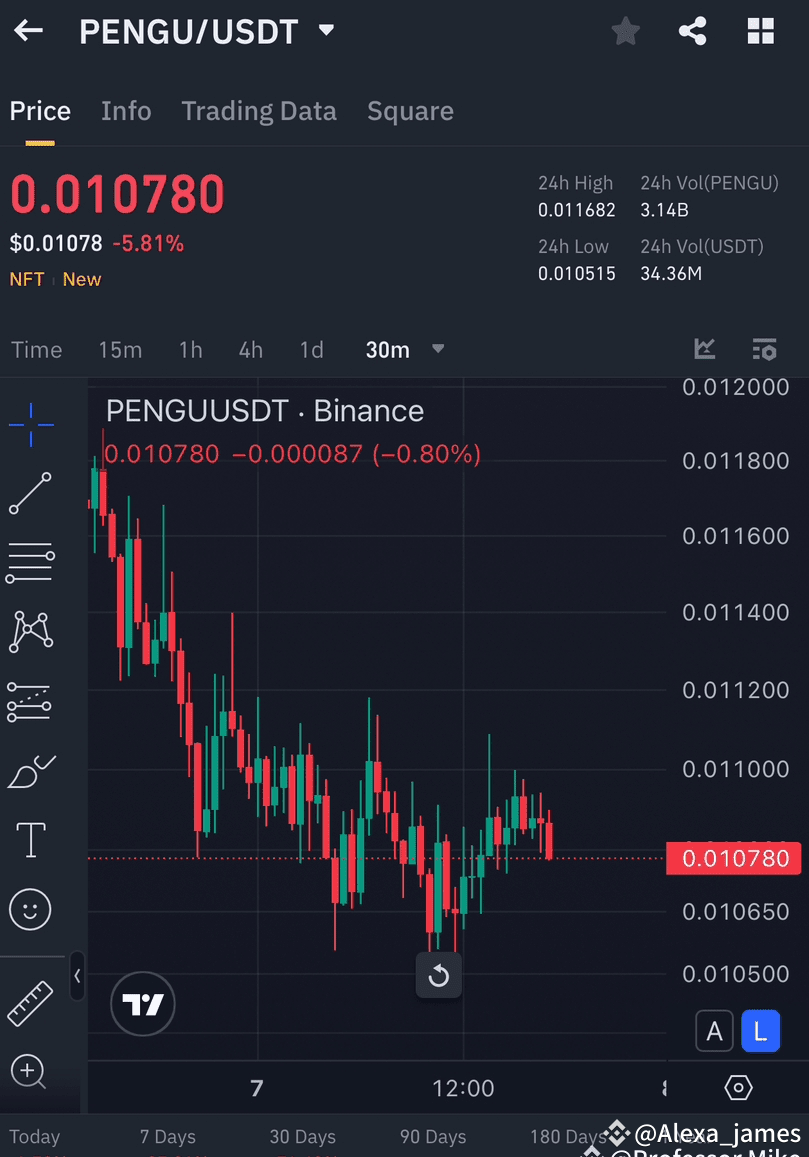The width and height of the screenshot is (809, 1157).
Task: Open the horizontal lines drawing tool
Action: (x=30, y=562)
